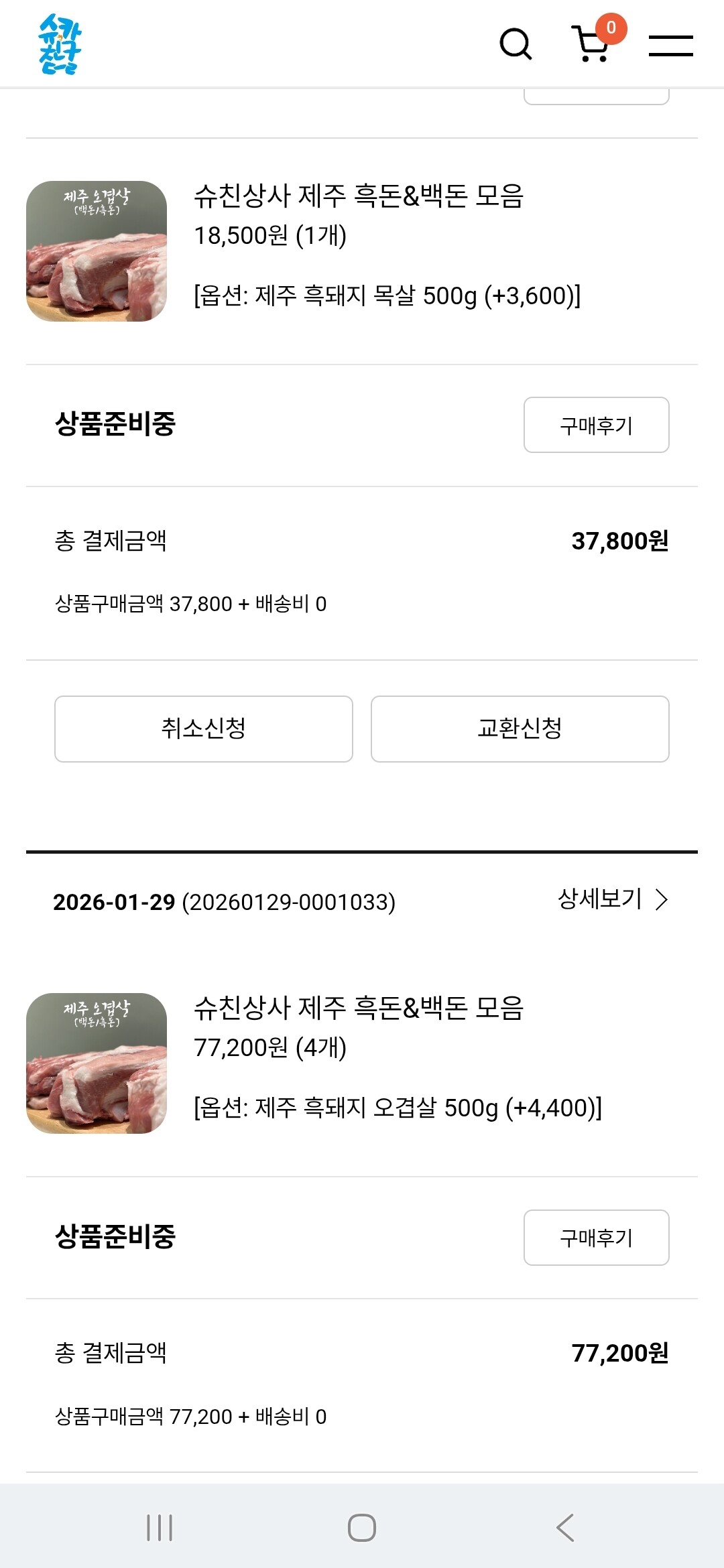
Task: Open the hamburger menu
Action: pyautogui.click(x=670, y=46)
